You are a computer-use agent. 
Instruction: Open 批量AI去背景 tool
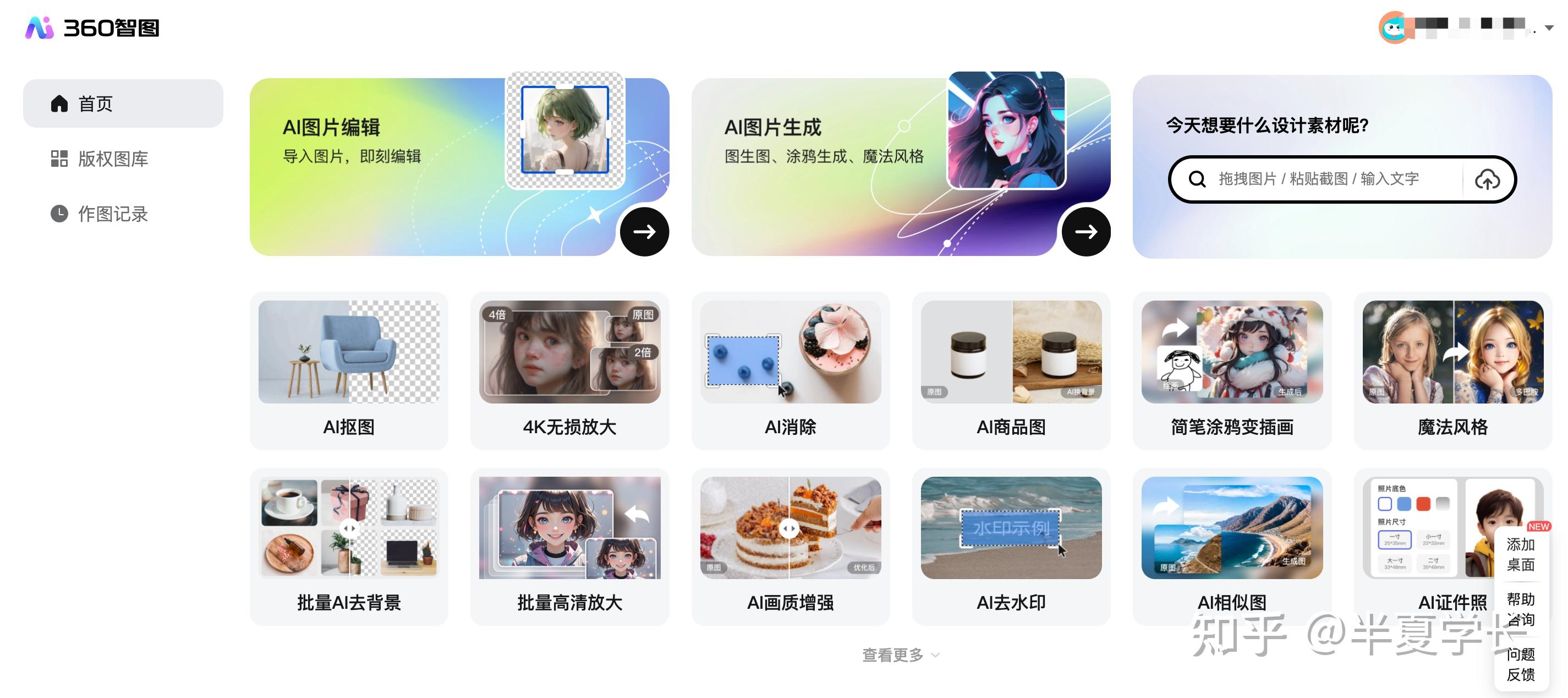tap(349, 546)
